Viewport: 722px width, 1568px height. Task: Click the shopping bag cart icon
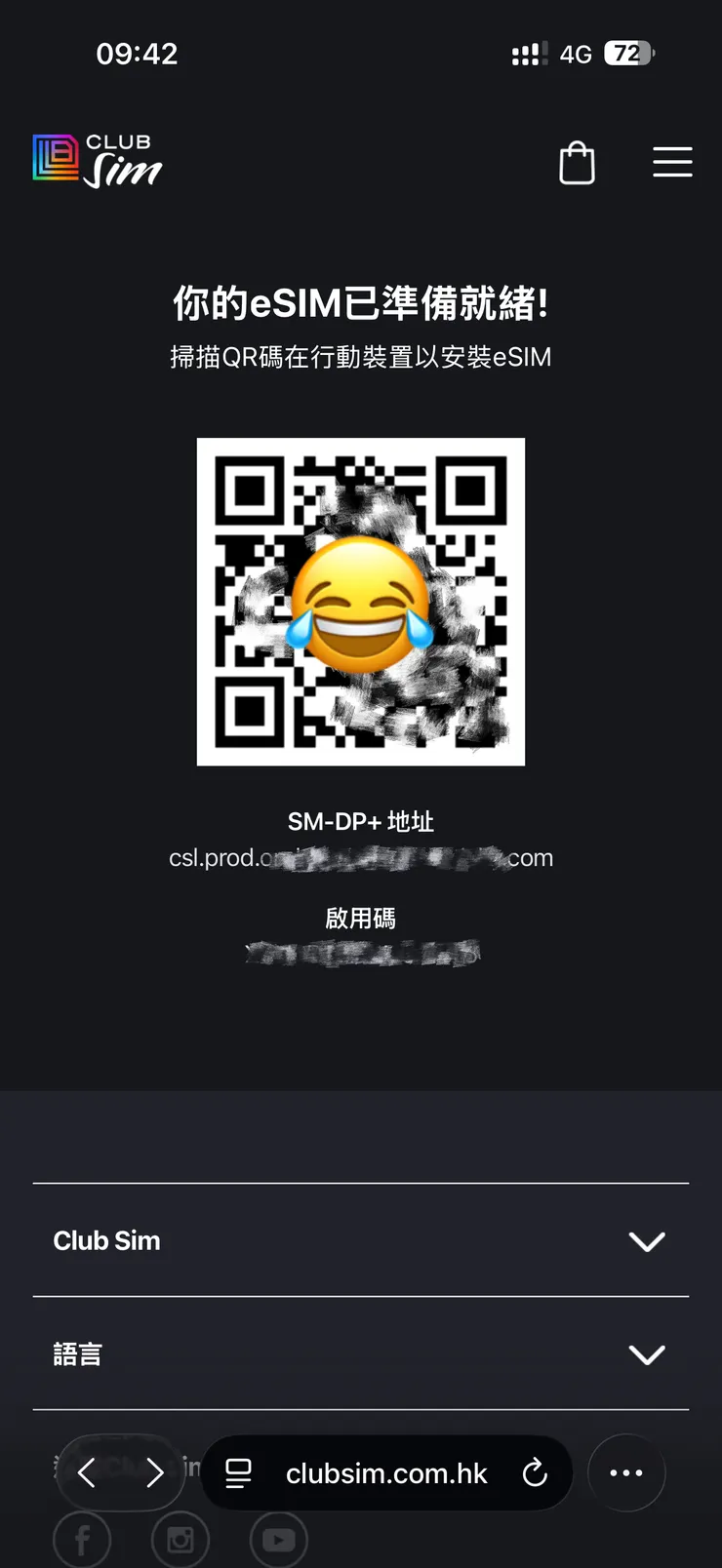577,163
